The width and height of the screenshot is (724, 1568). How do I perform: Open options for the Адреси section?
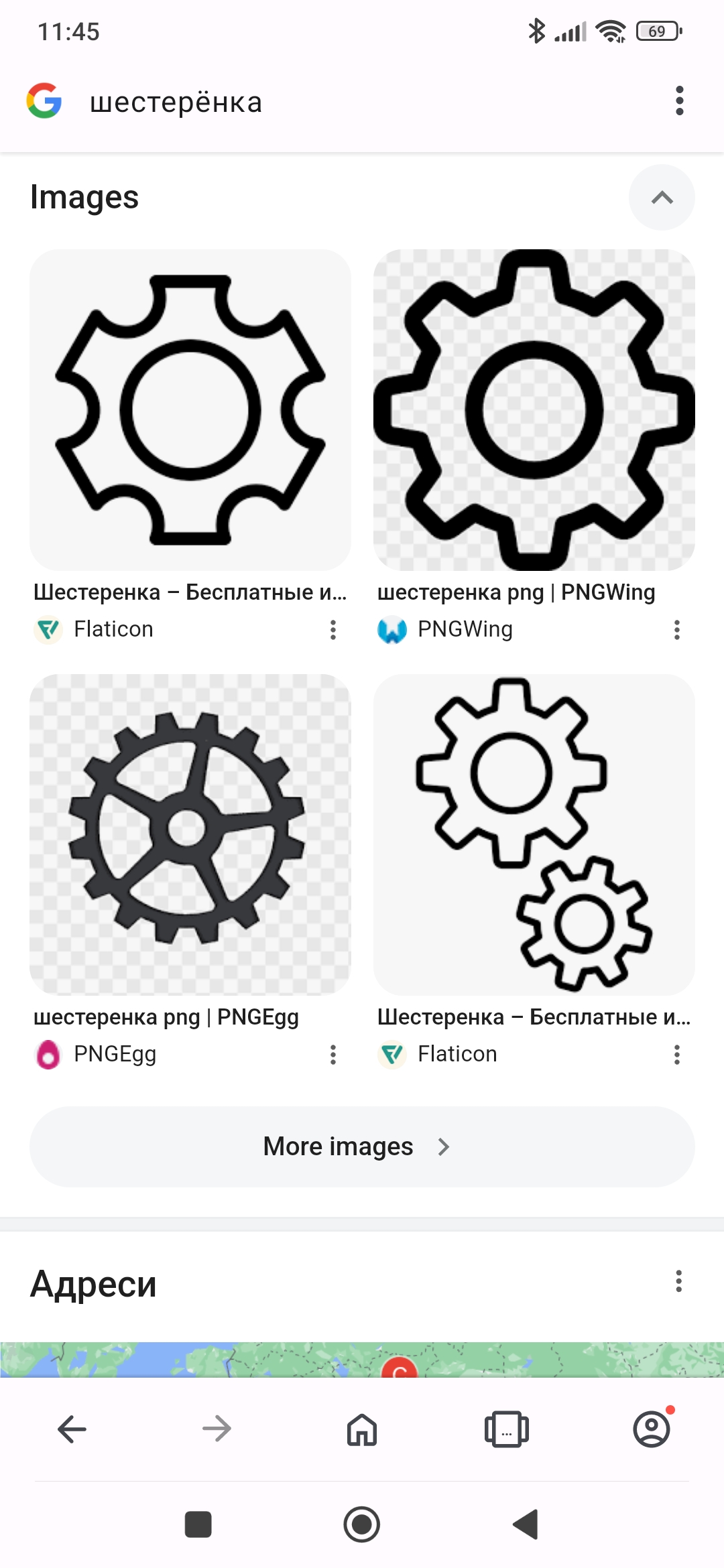tap(678, 1281)
